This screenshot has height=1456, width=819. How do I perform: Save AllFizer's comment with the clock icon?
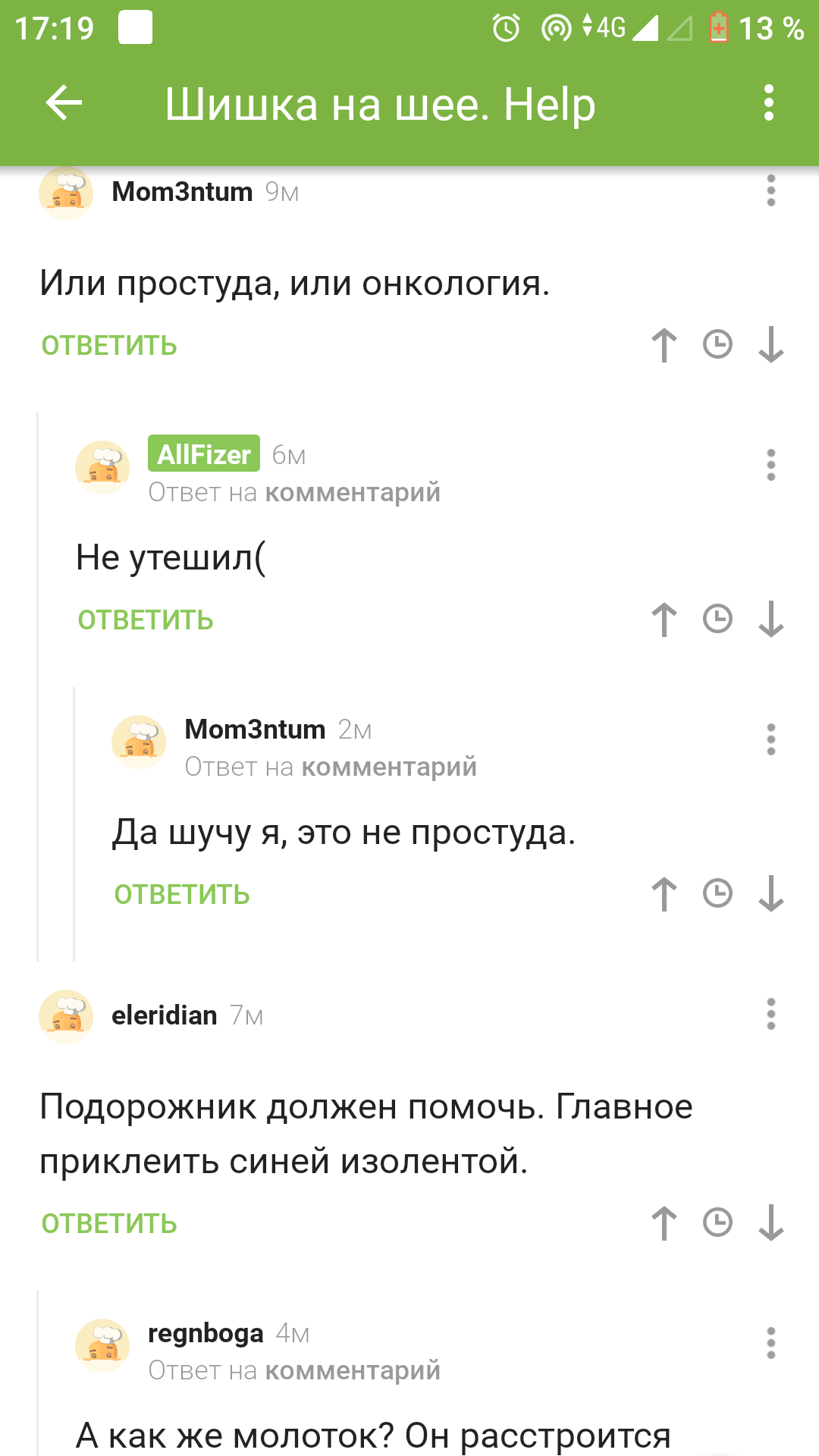coord(717,619)
